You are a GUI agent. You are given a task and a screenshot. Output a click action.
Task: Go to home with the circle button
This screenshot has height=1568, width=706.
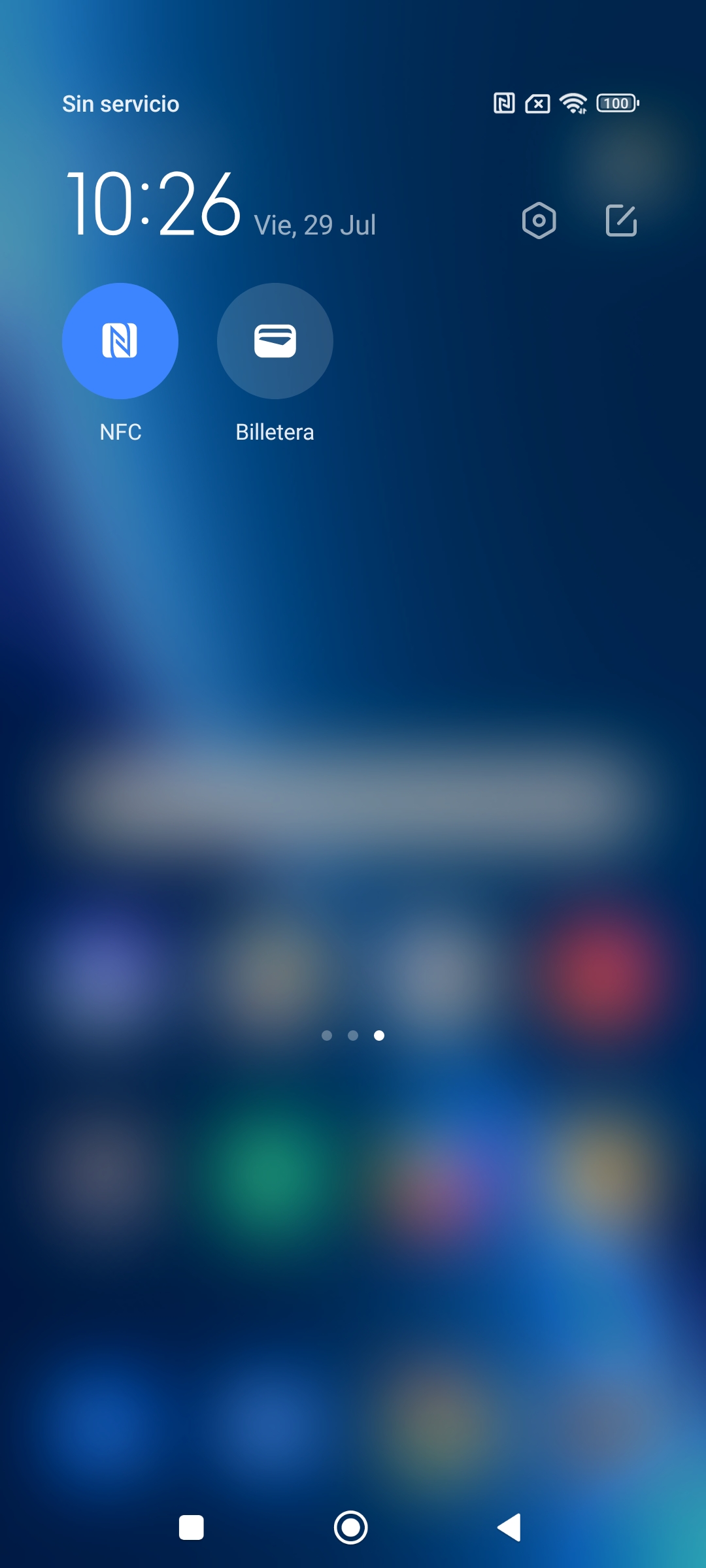coord(351,1527)
